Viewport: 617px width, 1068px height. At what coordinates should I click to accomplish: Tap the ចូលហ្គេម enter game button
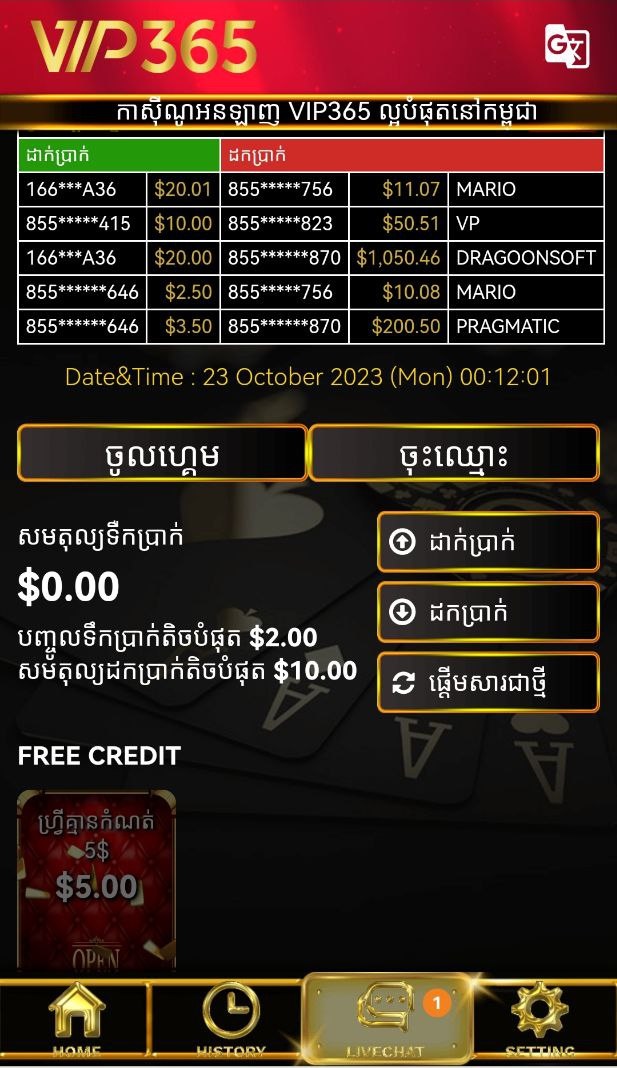(x=162, y=454)
